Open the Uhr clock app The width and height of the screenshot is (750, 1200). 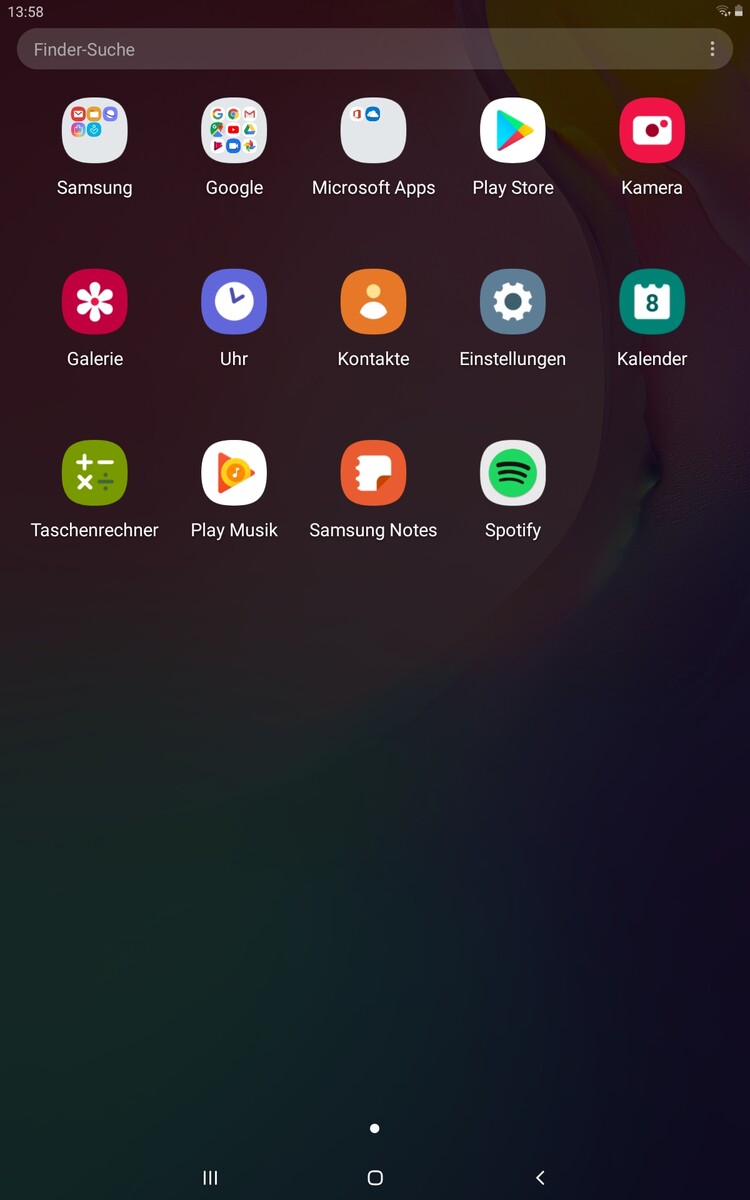tap(234, 302)
